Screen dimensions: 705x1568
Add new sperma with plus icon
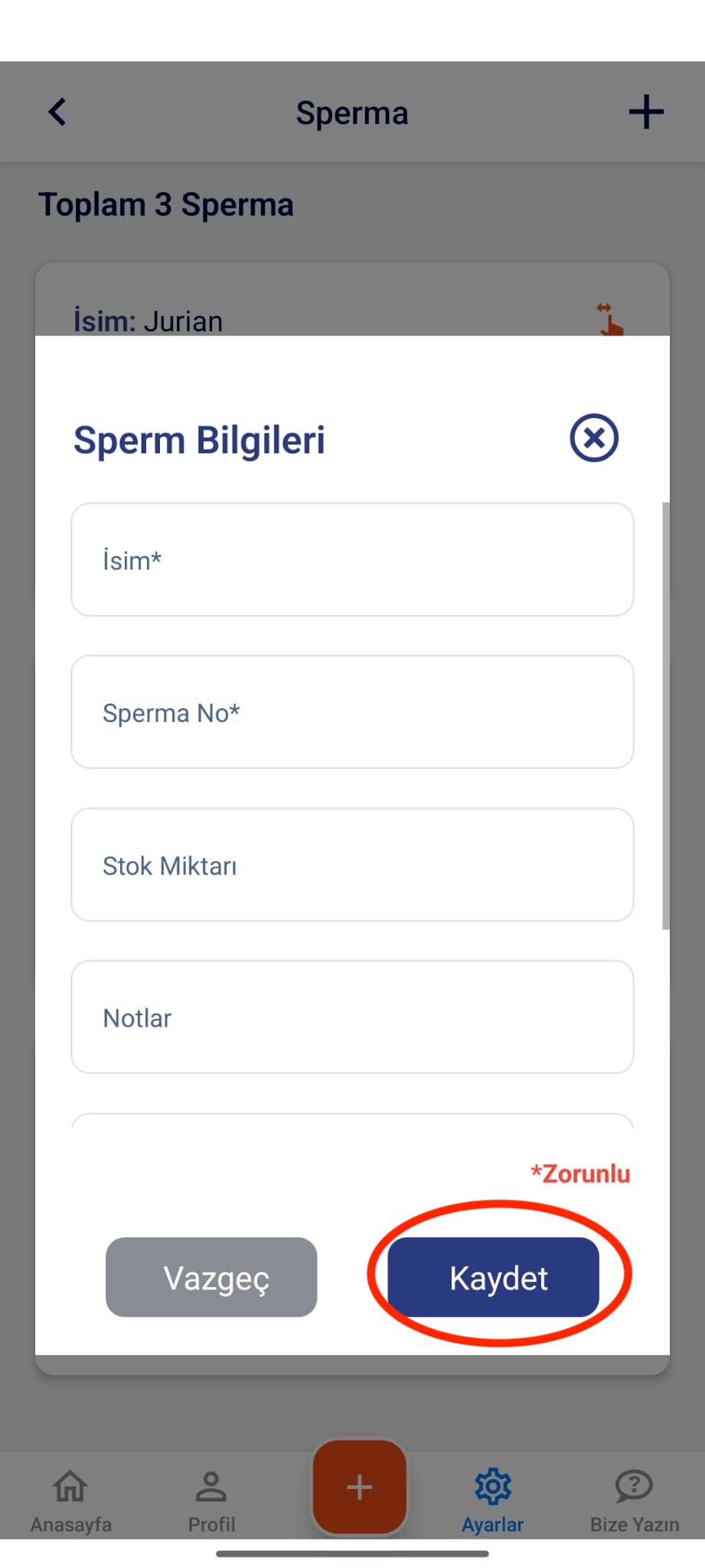(646, 112)
